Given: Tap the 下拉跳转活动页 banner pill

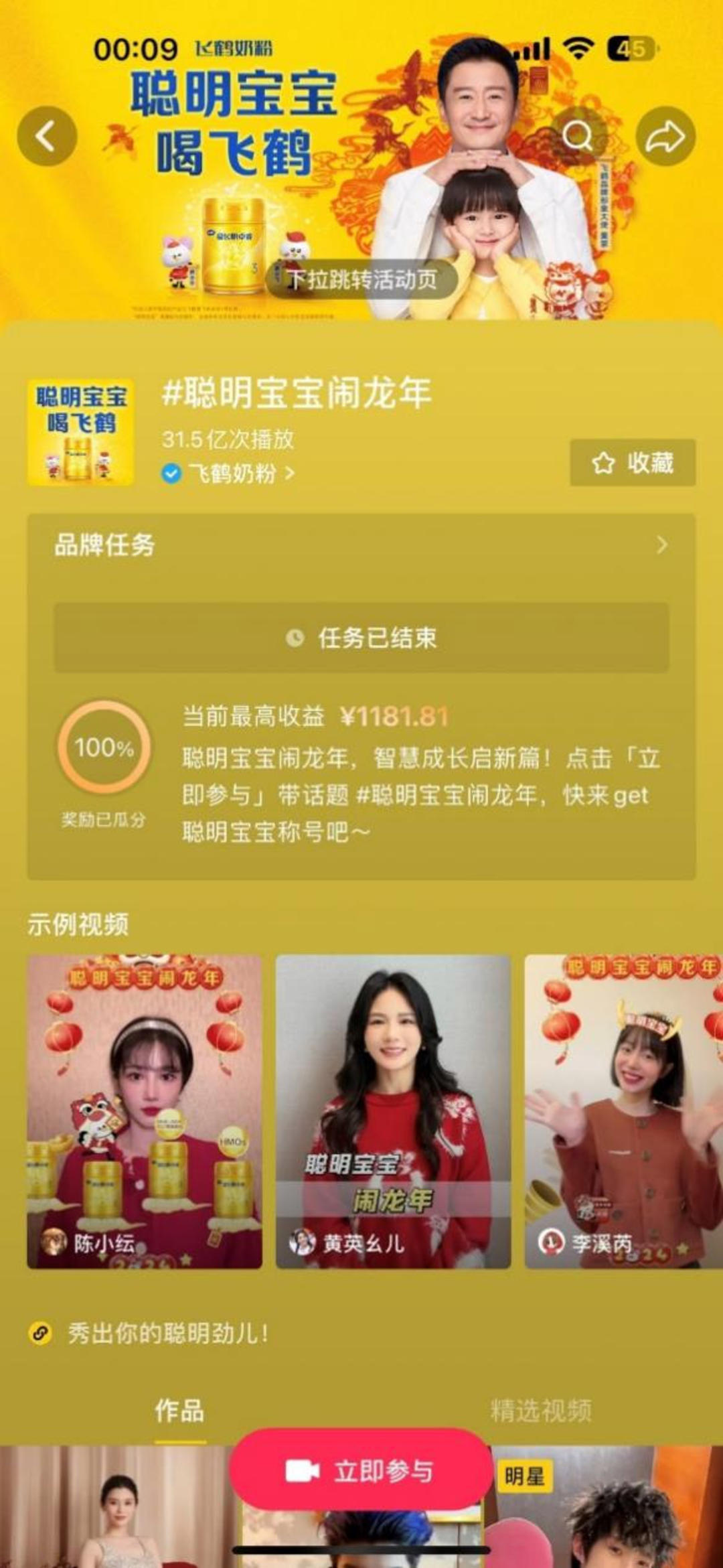Looking at the screenshot, I should pos(361,279).
